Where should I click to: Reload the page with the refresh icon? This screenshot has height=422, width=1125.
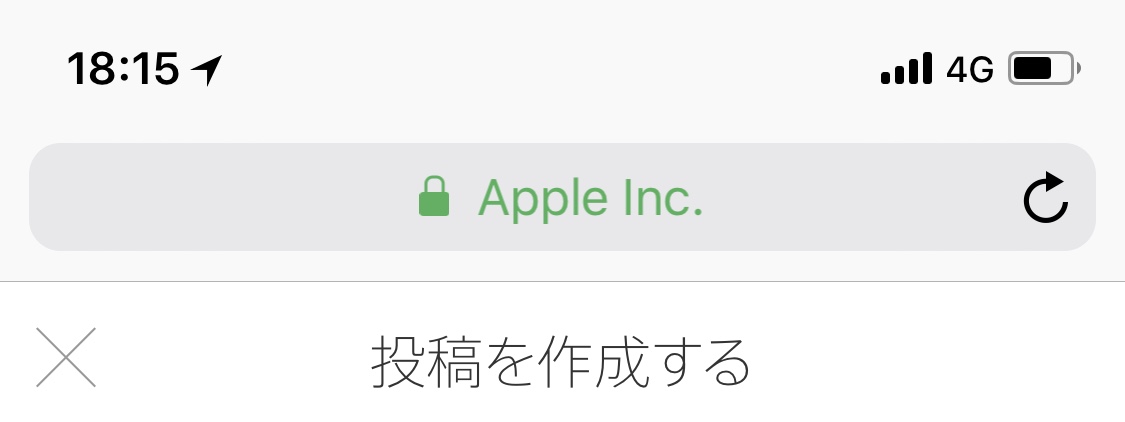(1046, 198)
